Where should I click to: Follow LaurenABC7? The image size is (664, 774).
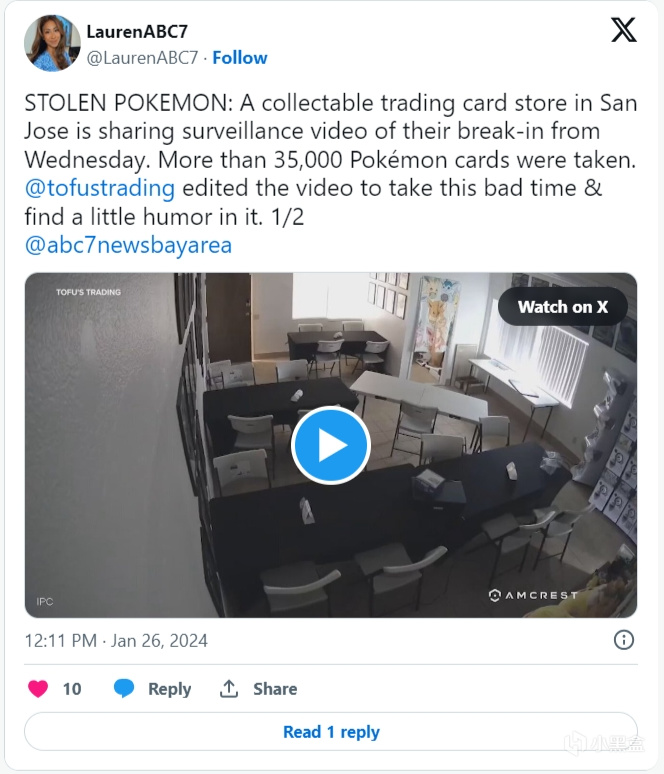click(x=239, y=57)
